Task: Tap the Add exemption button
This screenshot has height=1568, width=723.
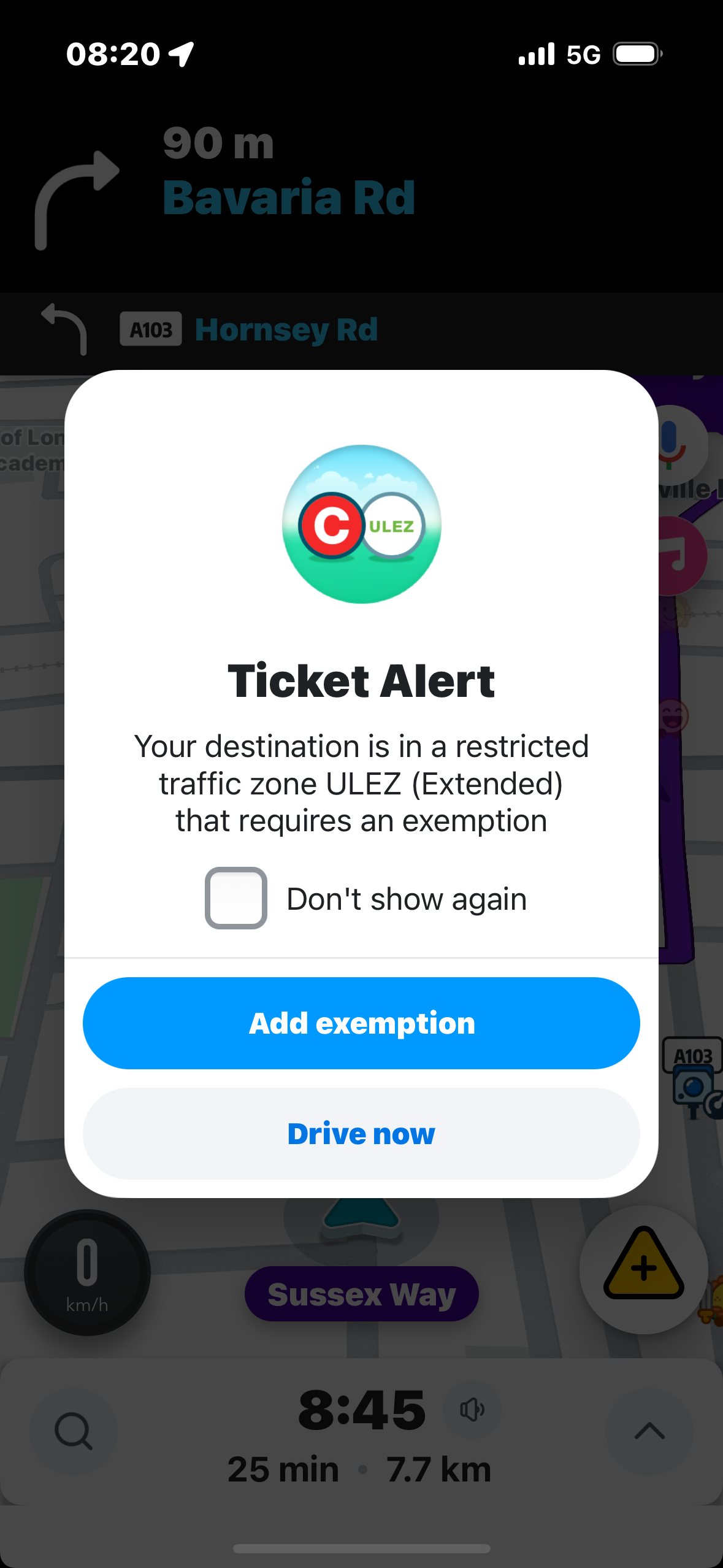Action: [361, 1023]
